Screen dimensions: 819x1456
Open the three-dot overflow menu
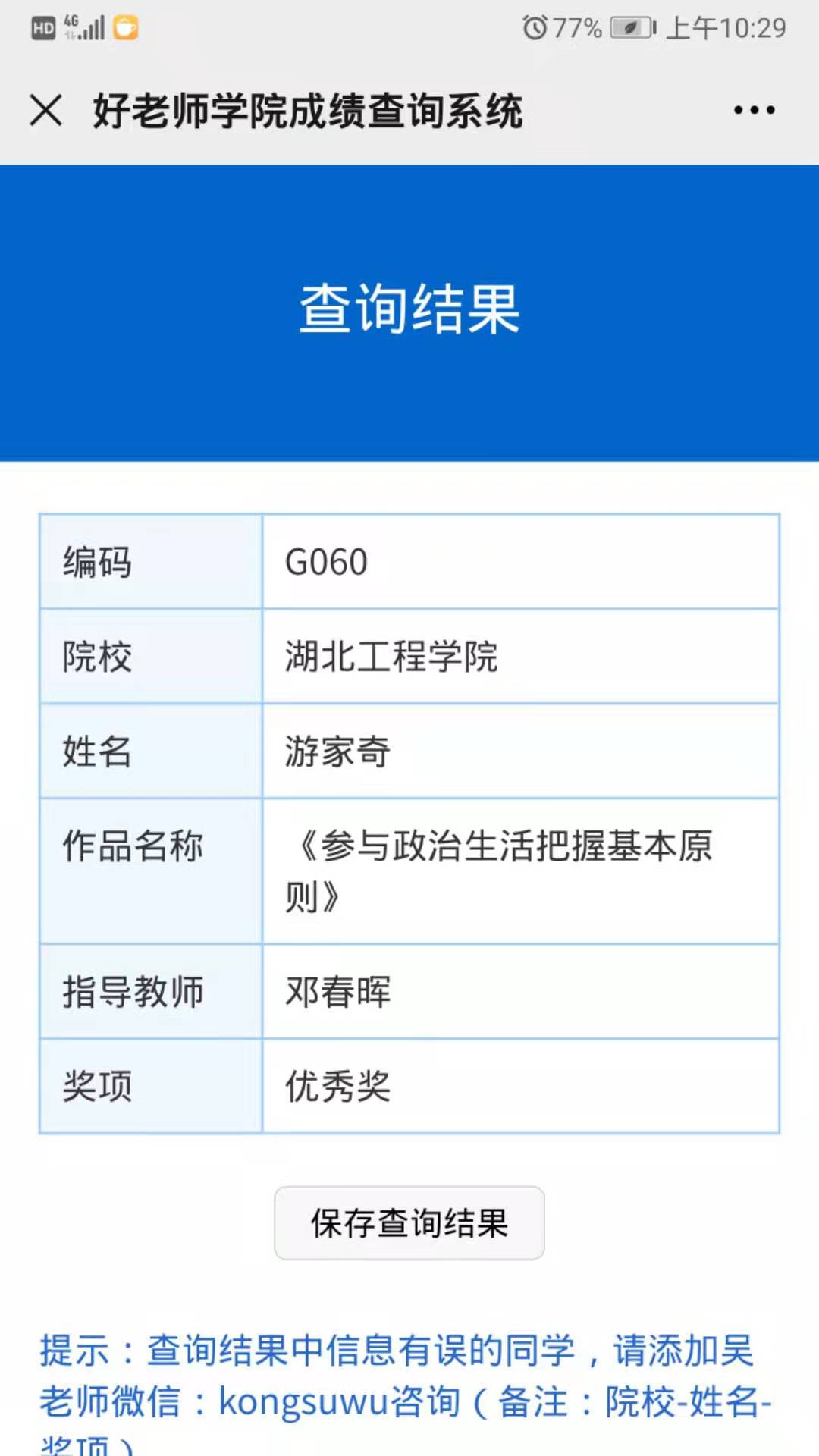point(754,111)
